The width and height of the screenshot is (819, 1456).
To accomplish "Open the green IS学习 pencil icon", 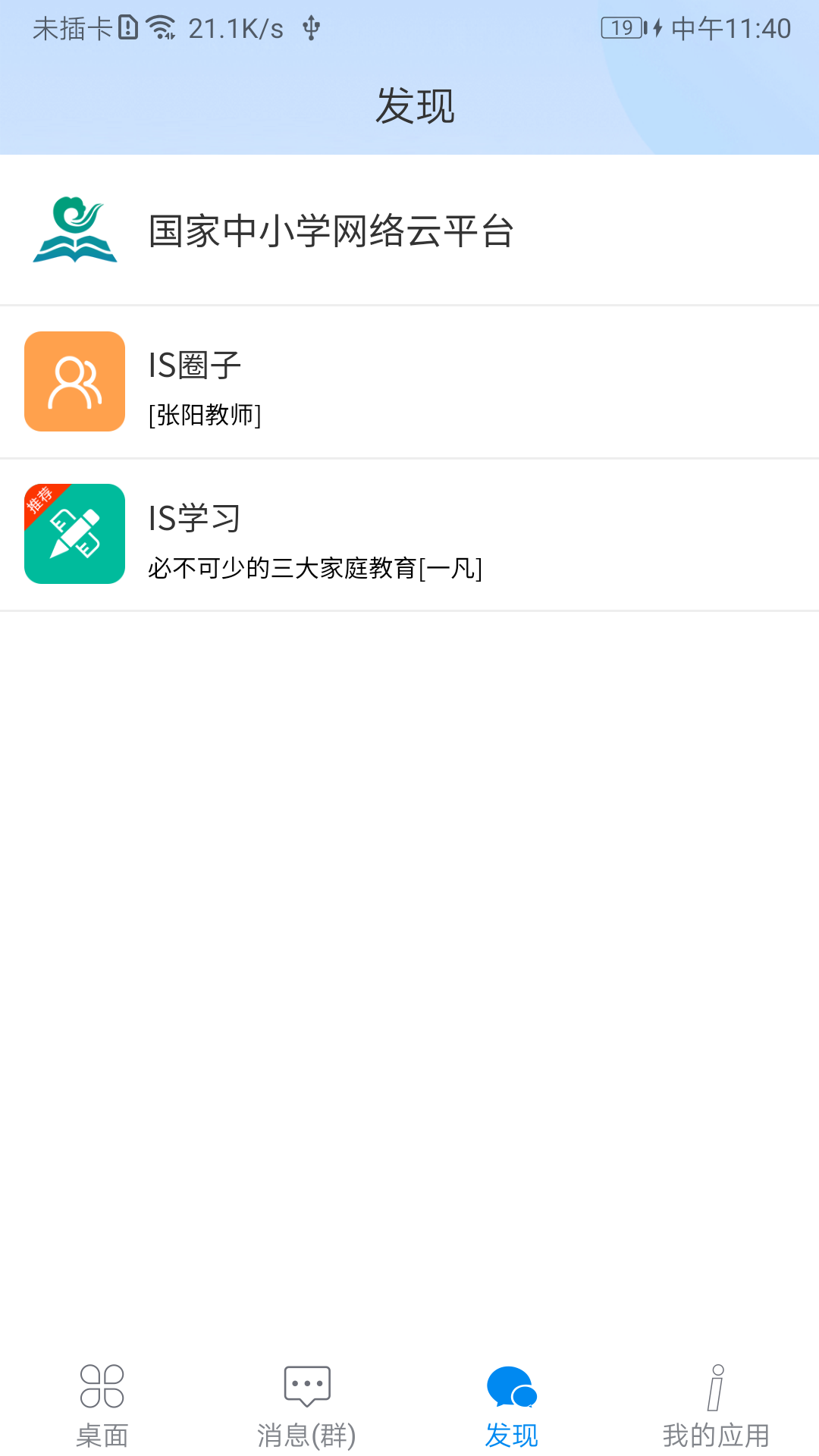I will click(x=74, y=533).
